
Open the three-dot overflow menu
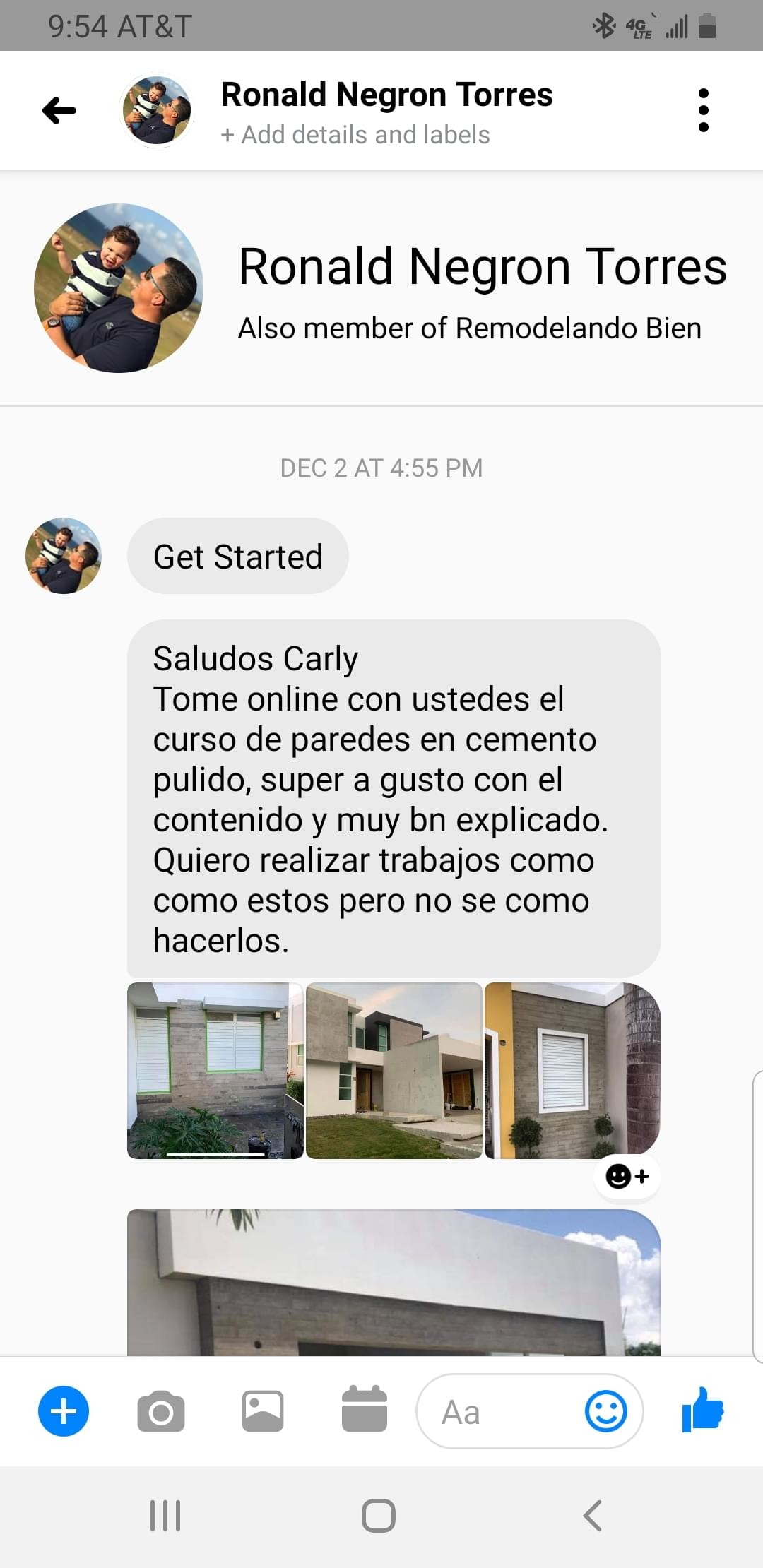(702, 110)
